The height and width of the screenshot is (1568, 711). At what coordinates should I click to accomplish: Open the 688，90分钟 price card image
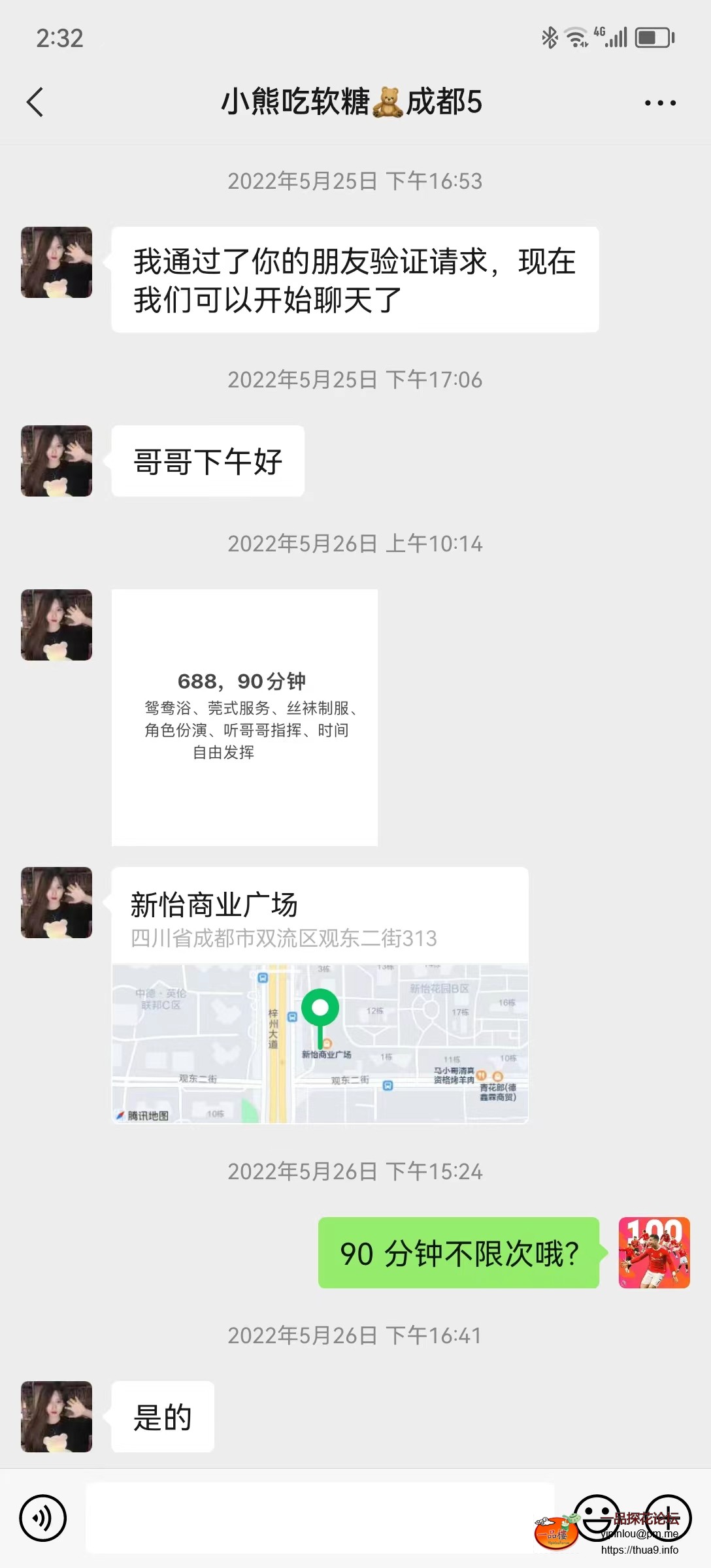coord(245,717)
